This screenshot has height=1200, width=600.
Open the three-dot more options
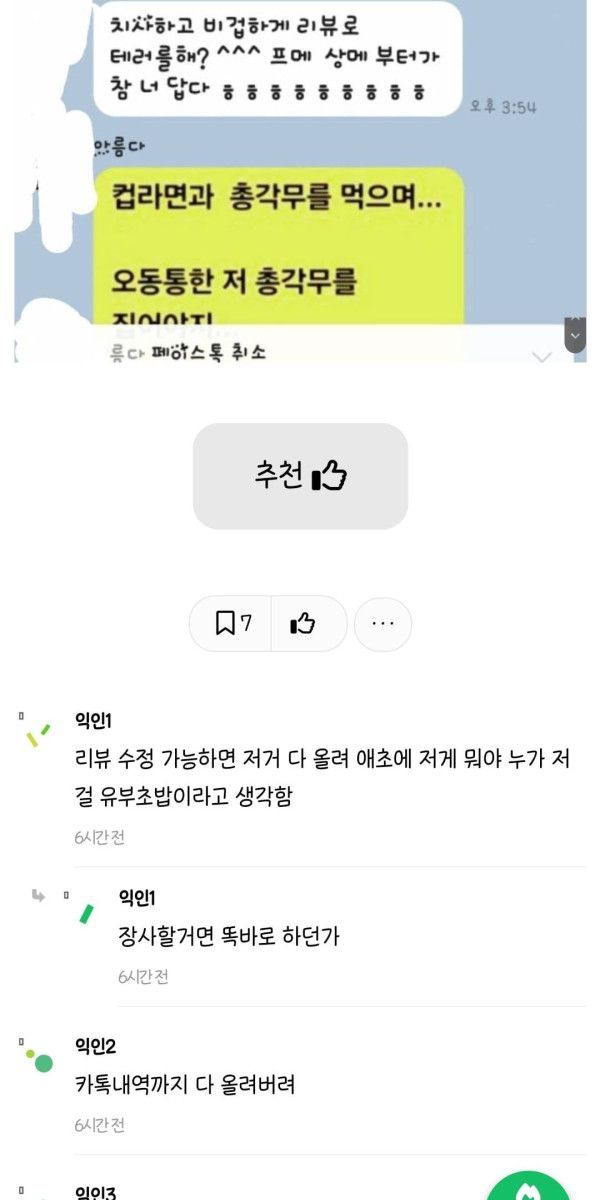point(383,624)
